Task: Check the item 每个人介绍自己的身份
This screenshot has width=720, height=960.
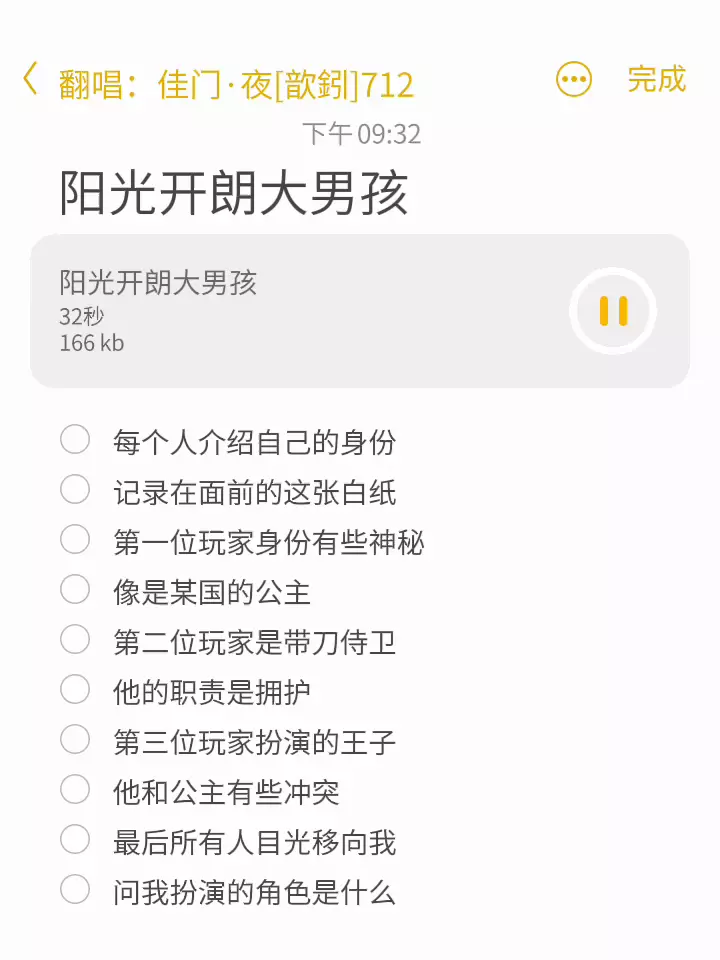Action: point(75,440)
